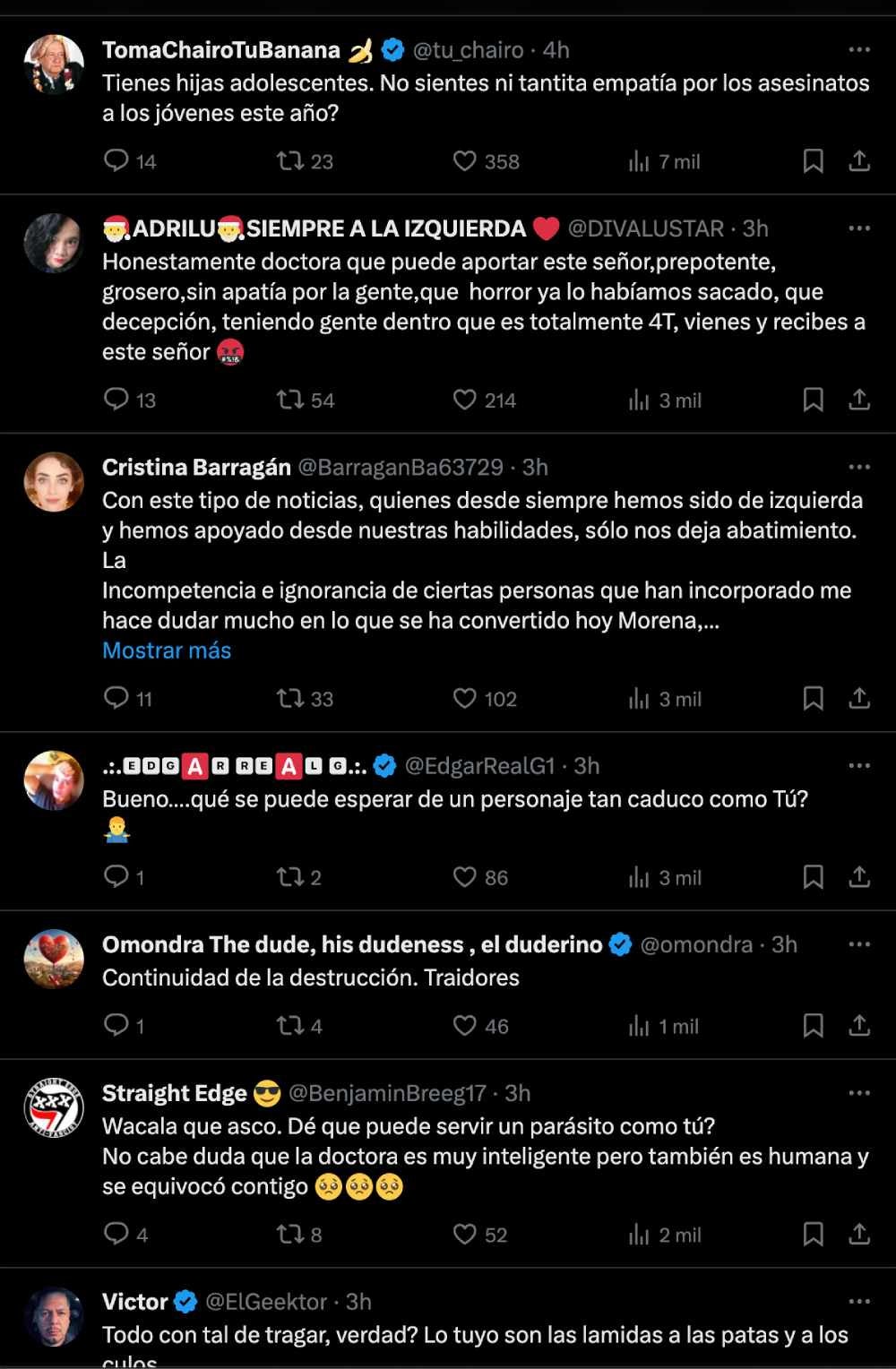
Task: Bookmark ADRILU's reply
Action: click(813, 400)
